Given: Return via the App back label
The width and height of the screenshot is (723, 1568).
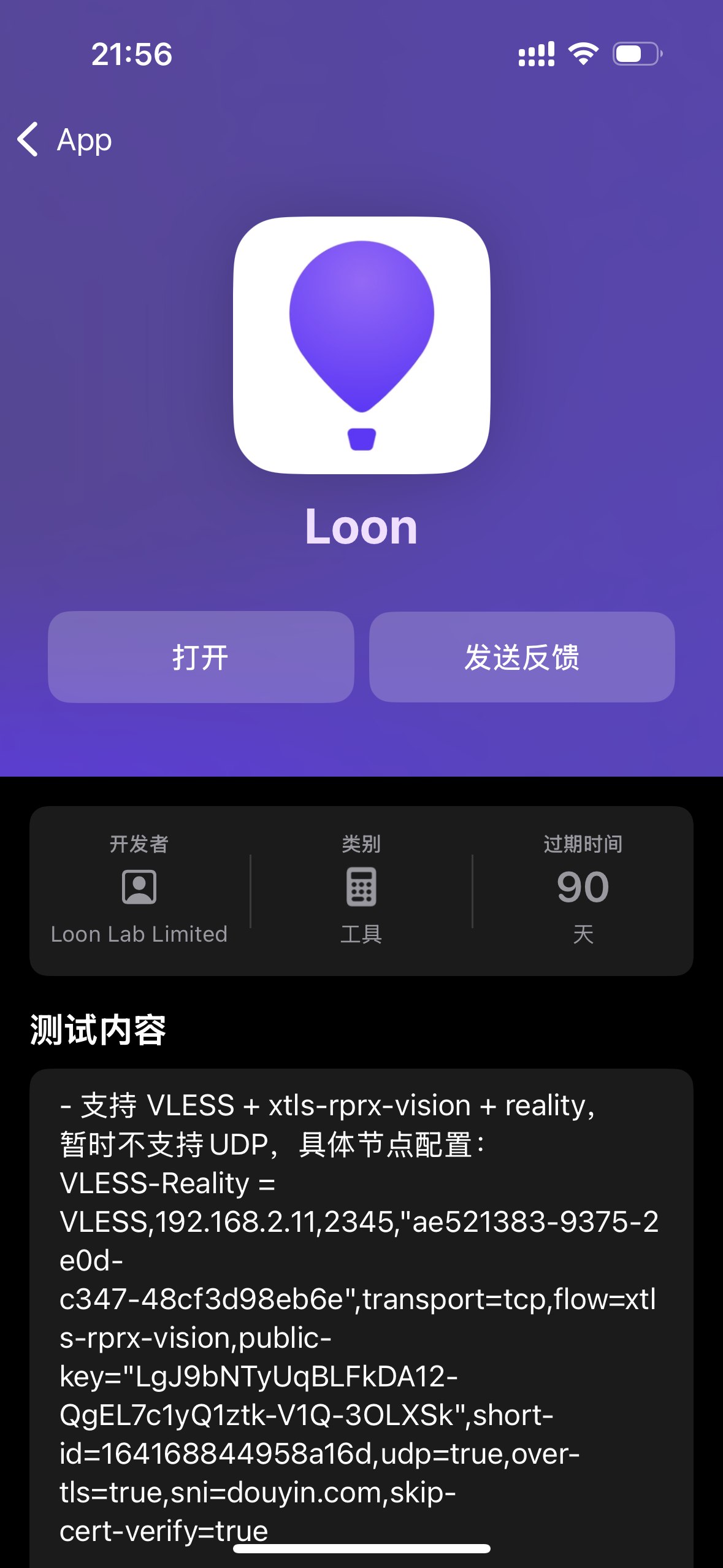Looking at the screenshot, I should pyautogui.click(x=84, y=140).
